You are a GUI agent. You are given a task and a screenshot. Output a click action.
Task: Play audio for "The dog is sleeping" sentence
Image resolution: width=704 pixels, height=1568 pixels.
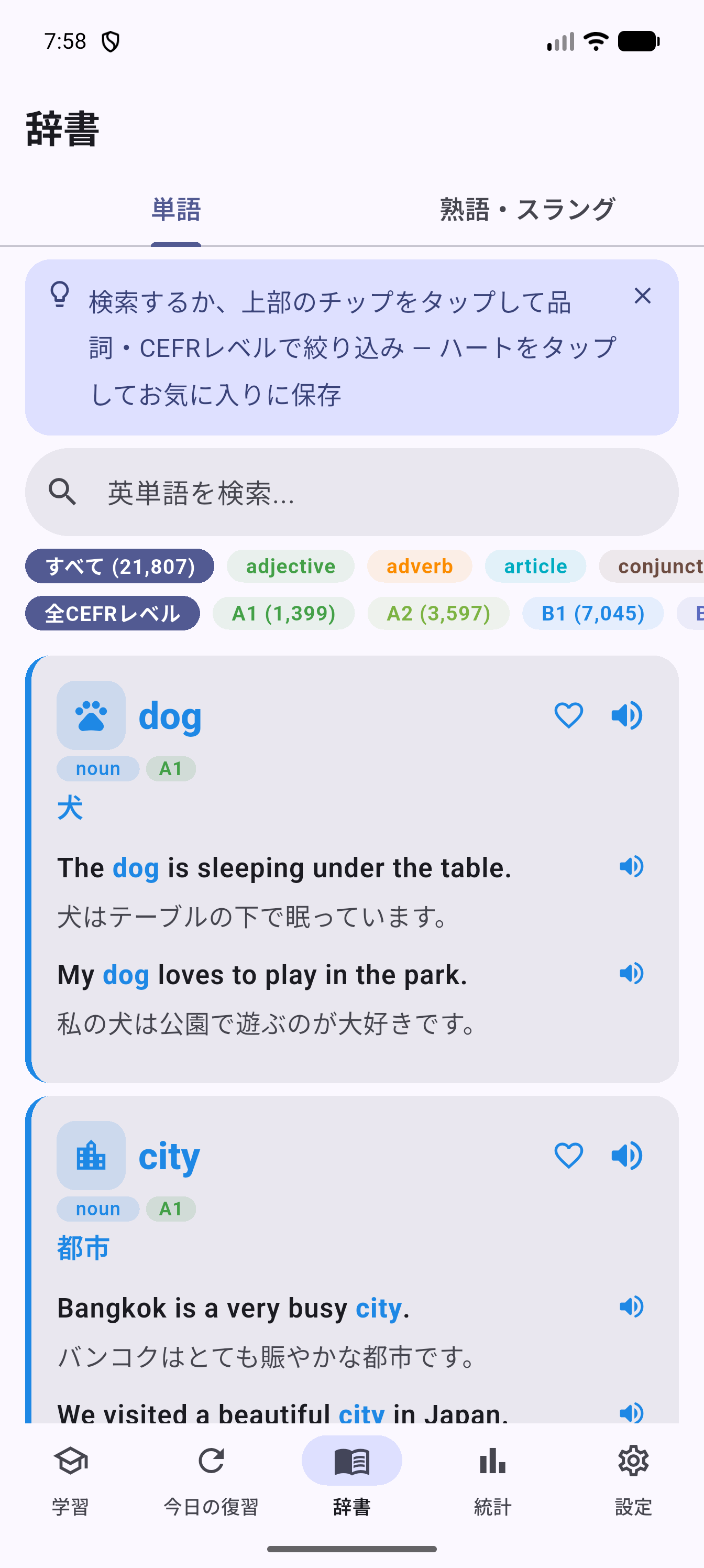632,866
